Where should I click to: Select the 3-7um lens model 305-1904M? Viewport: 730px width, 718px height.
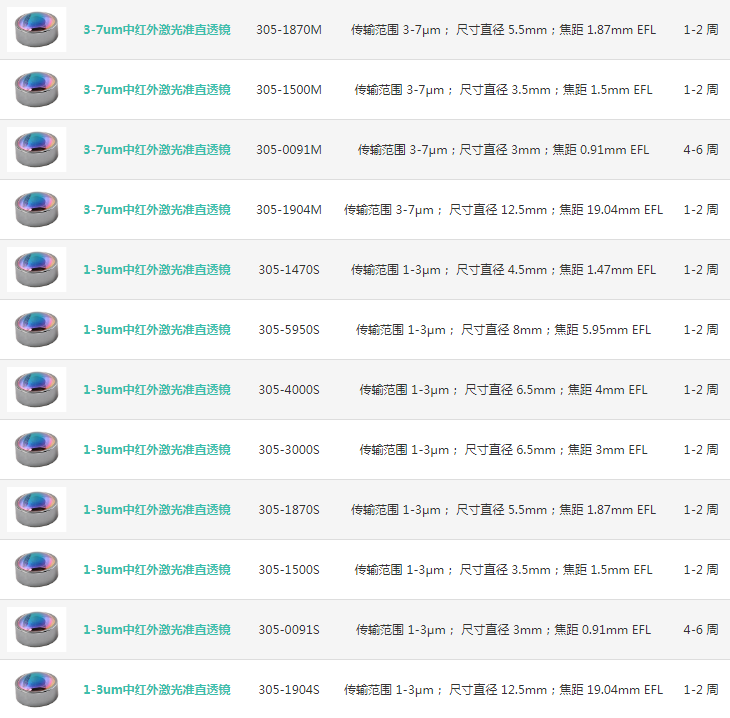(x=157, y=210)
